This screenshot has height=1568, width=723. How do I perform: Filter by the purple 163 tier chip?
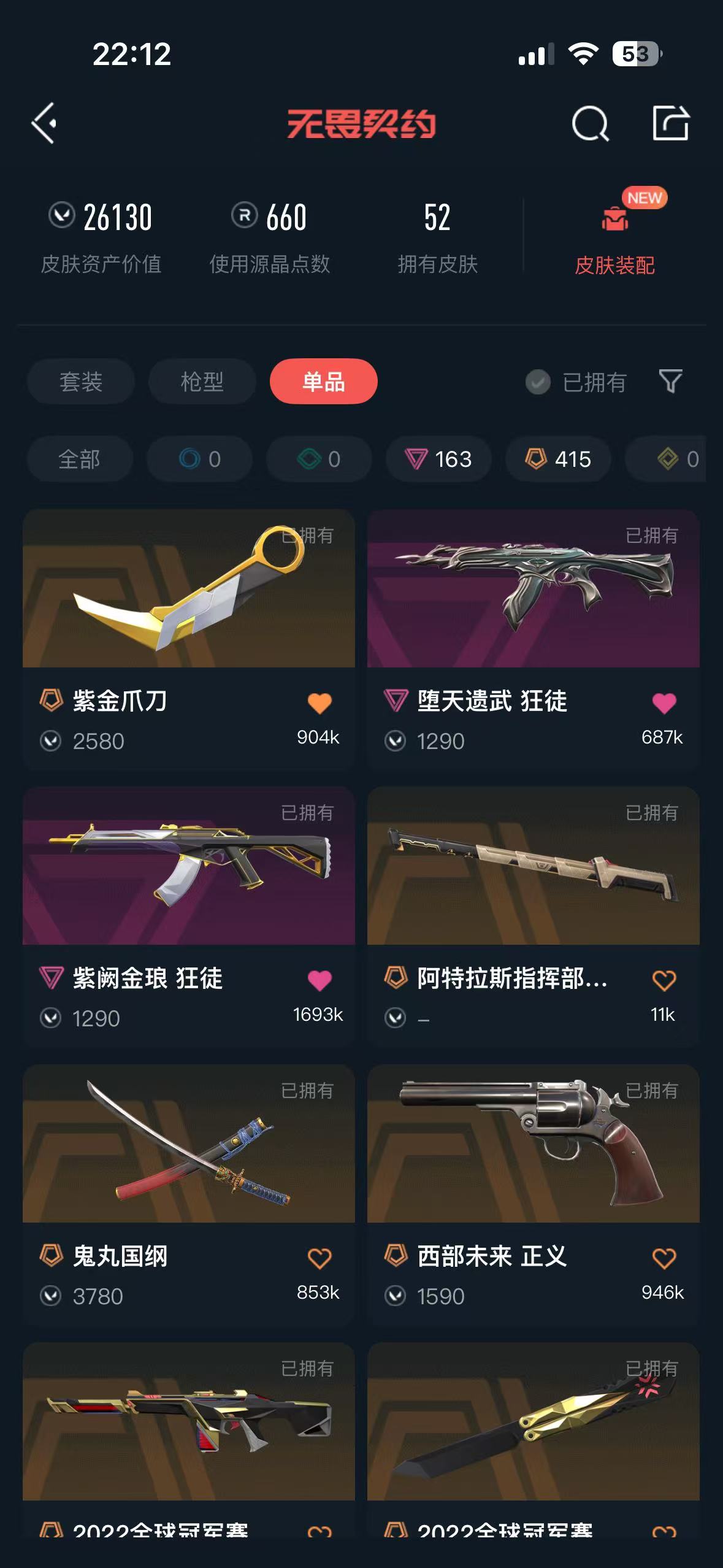[438, 459]
